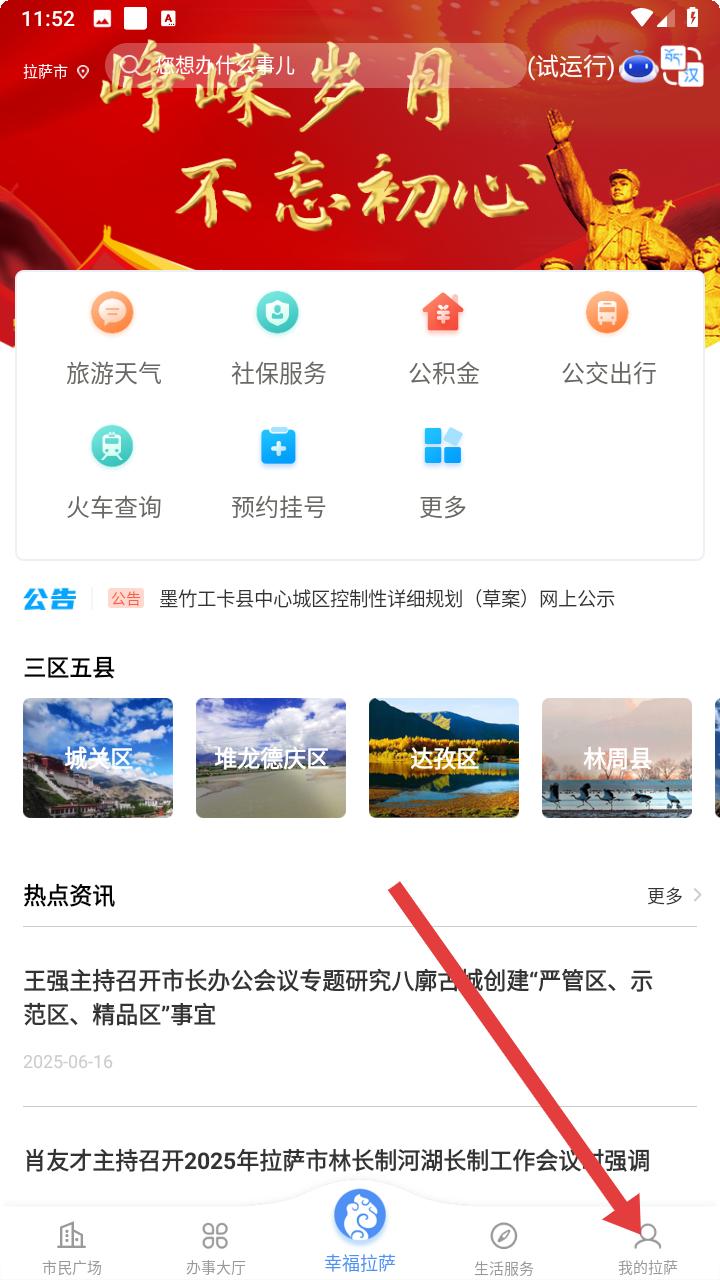Viewport: 720px width, 1280px height.
Task: Switch language between Tibetan and Chinese
Action: (x=683, y=66)
